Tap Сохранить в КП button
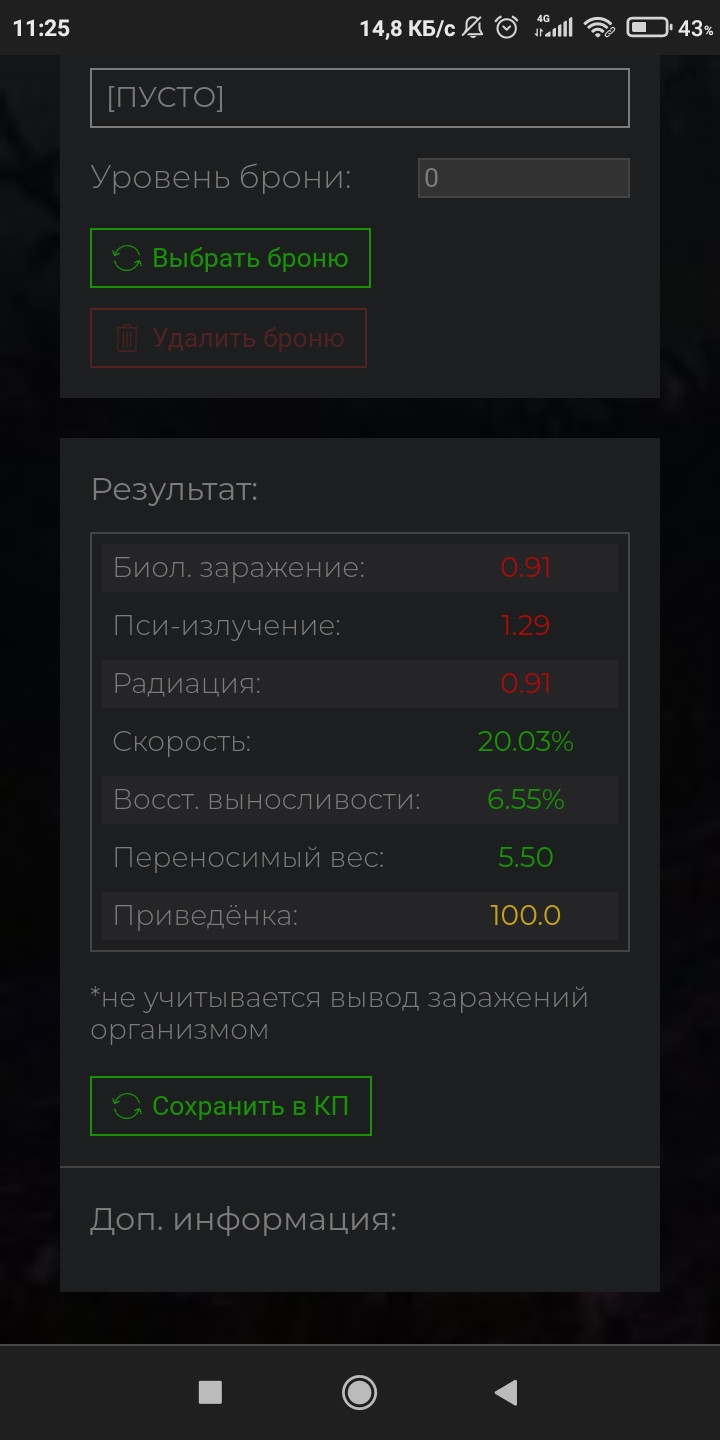Image resolution: width=720 pixels, height=1440 pixels. pos(230,1106)
